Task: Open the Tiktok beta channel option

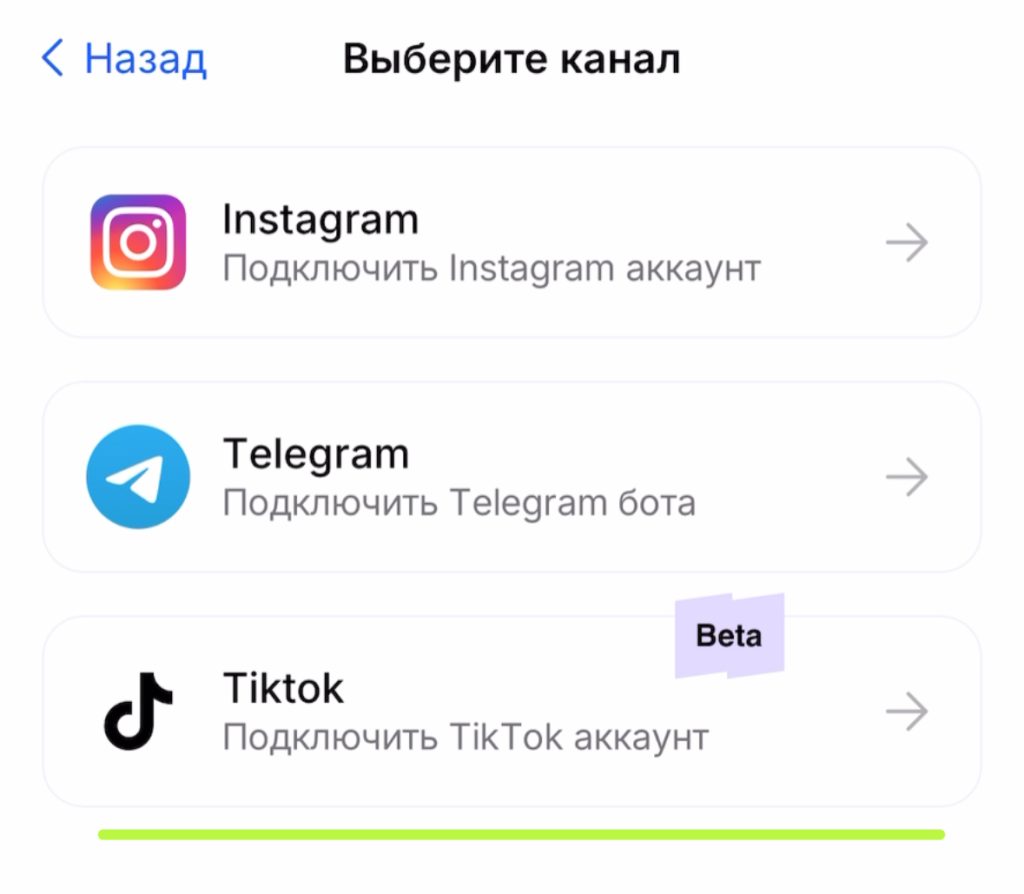Action: [511, 712]
